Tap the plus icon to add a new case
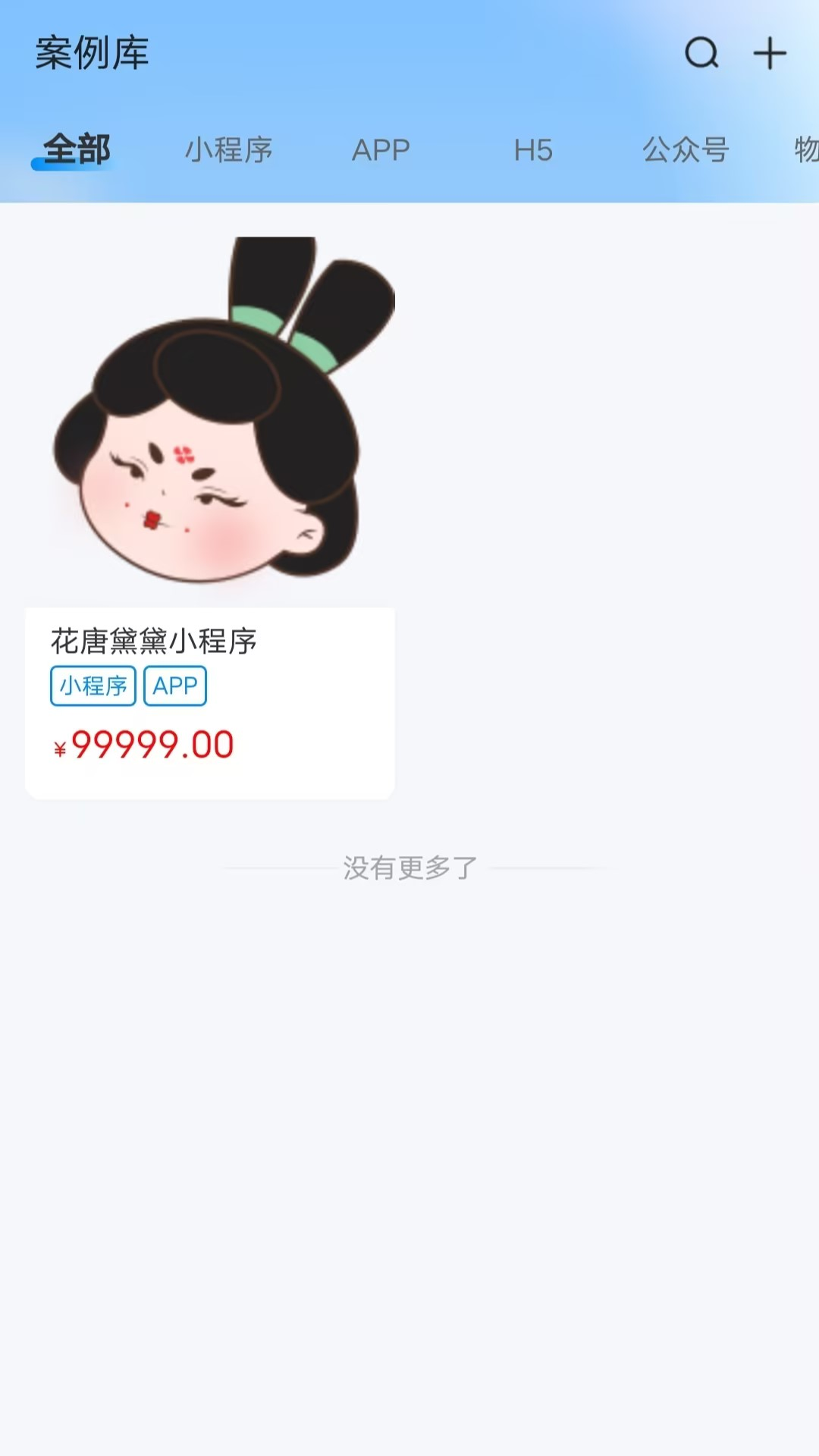This screenshot has width=819, height=1456. point(769,55)
